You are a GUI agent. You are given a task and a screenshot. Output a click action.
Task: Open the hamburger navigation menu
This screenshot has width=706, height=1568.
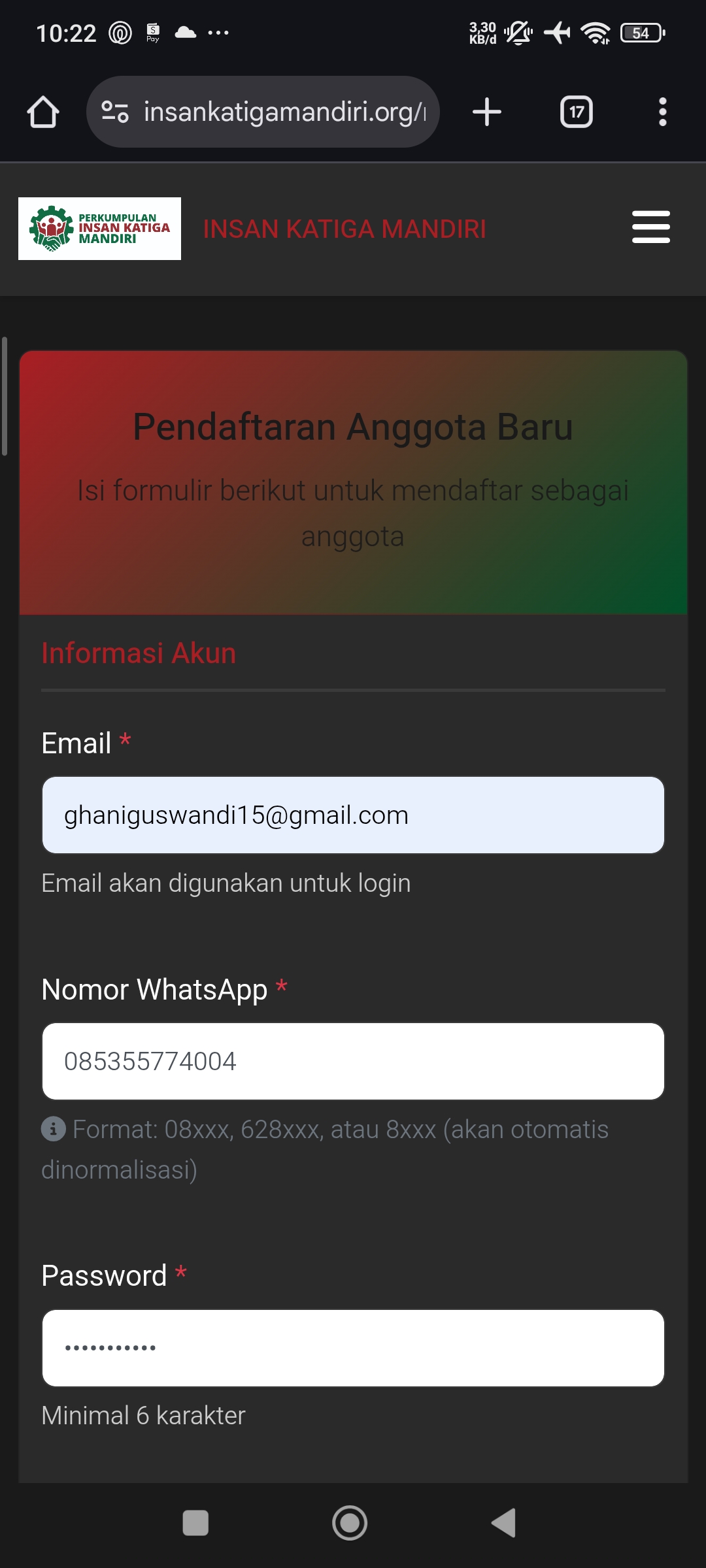[650, 227]
